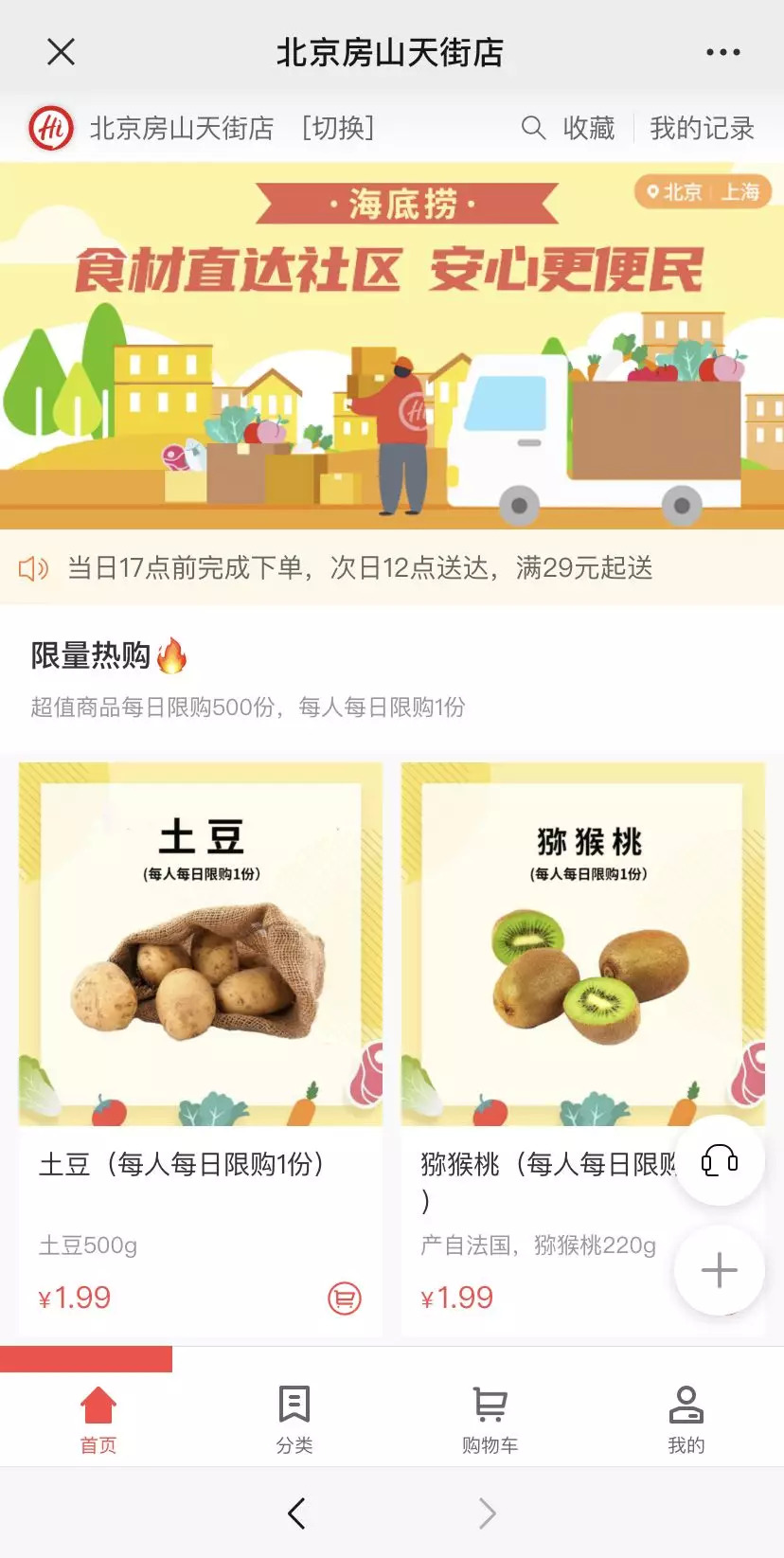Open 我的记录 records

click(702, 128)
